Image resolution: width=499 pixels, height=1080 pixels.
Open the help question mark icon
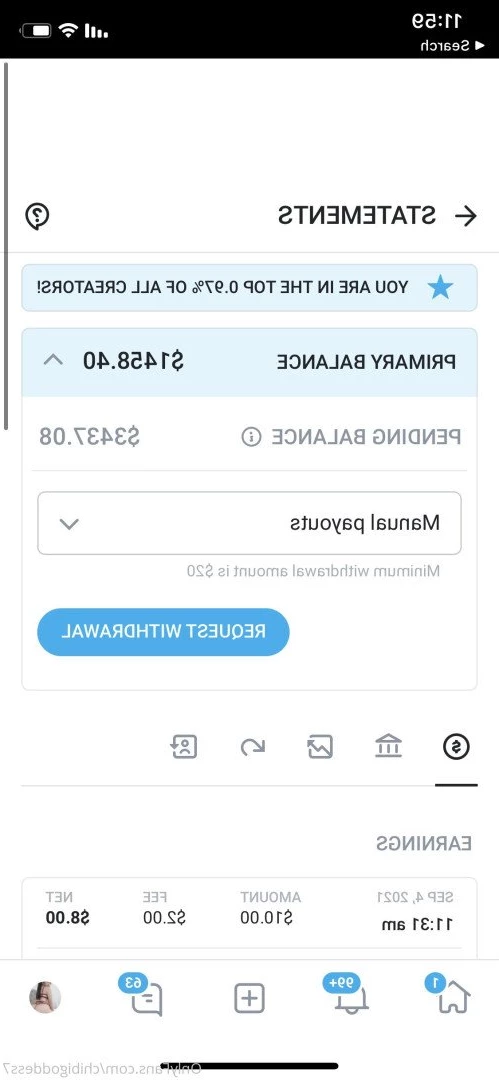click(x=37, y=216)
